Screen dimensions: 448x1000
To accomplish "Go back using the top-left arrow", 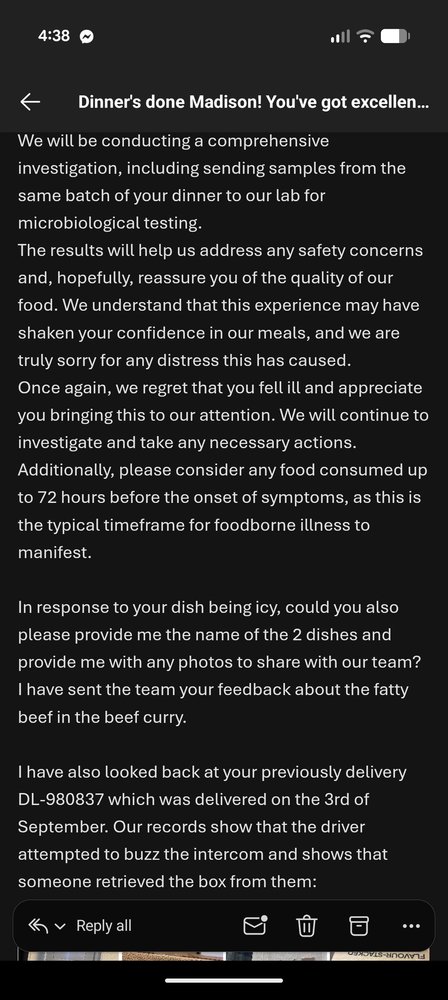I will tap(31, 102).
